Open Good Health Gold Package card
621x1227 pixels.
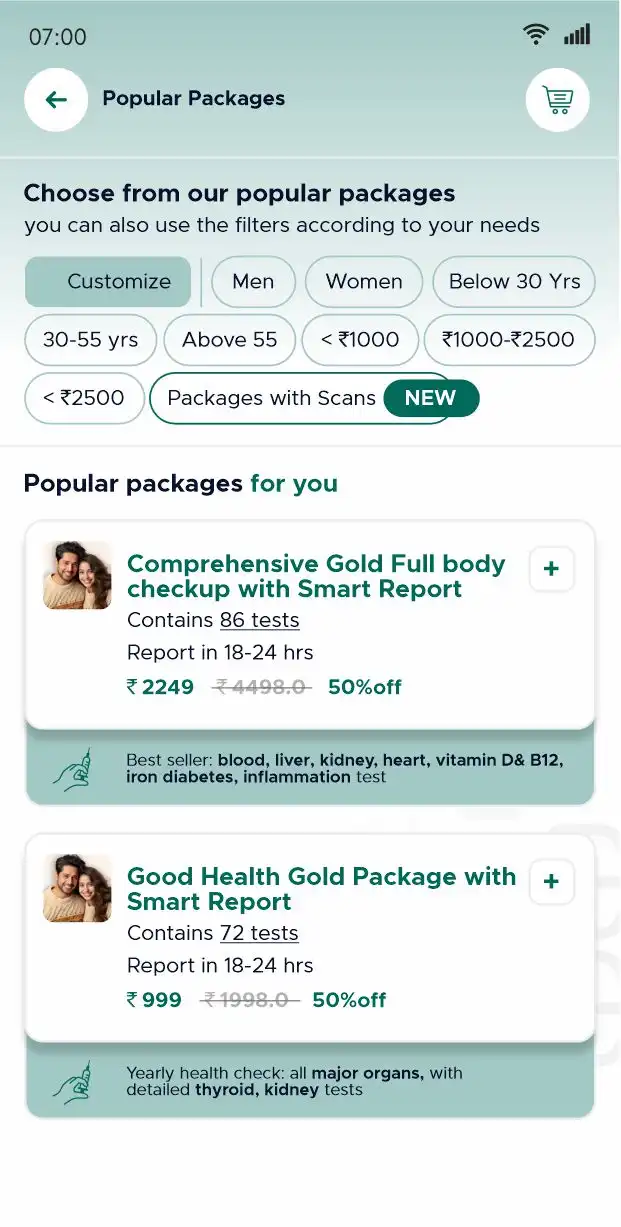pyautogui.click(x=310, y=938)
